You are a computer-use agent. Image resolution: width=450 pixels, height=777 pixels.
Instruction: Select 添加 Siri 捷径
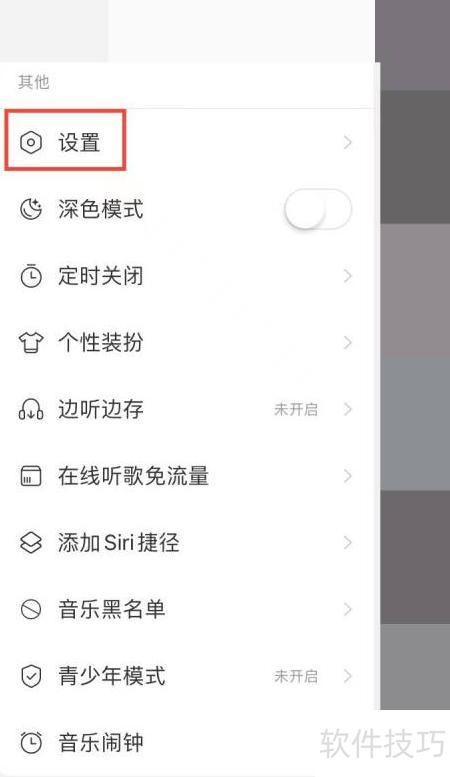click(187, 543)
